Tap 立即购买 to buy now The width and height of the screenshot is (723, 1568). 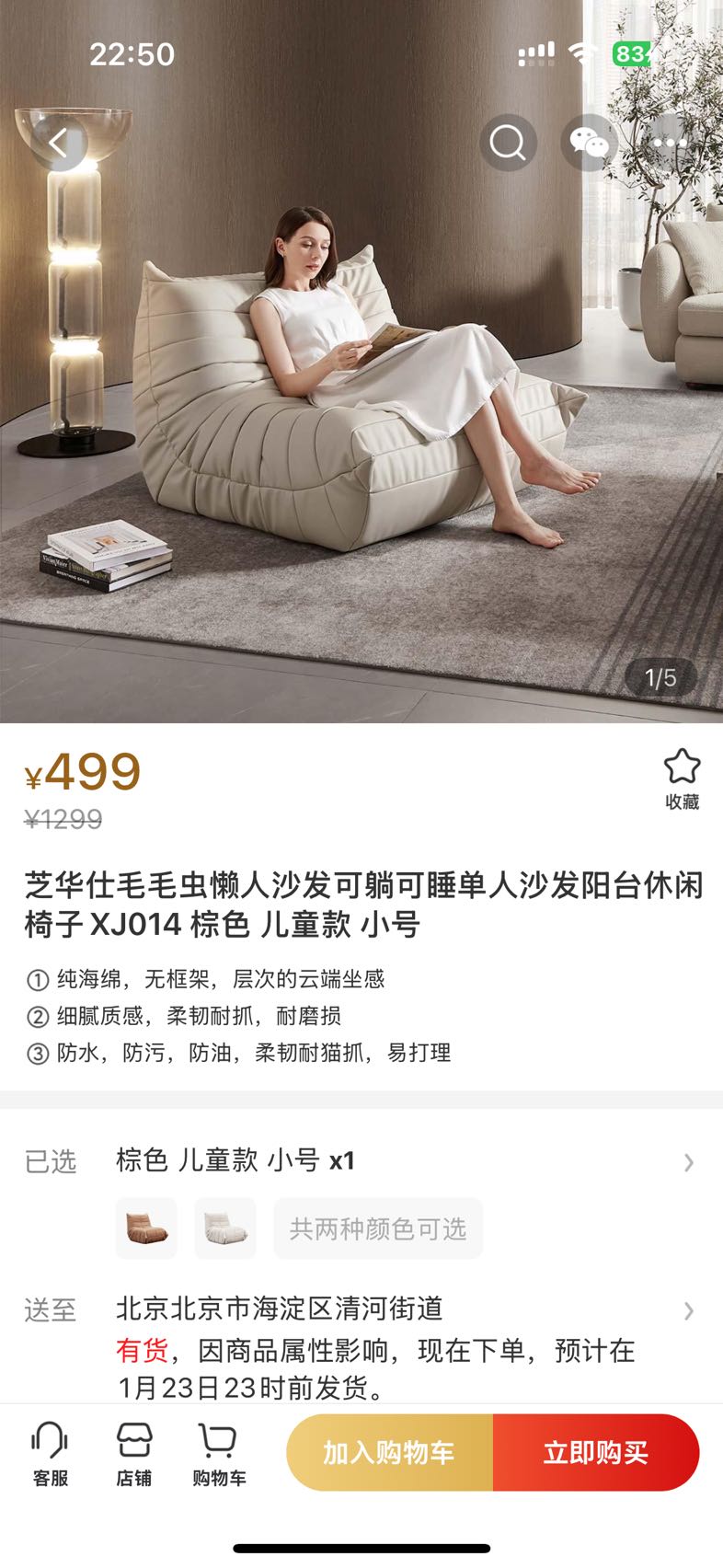tap(596, 1453)
